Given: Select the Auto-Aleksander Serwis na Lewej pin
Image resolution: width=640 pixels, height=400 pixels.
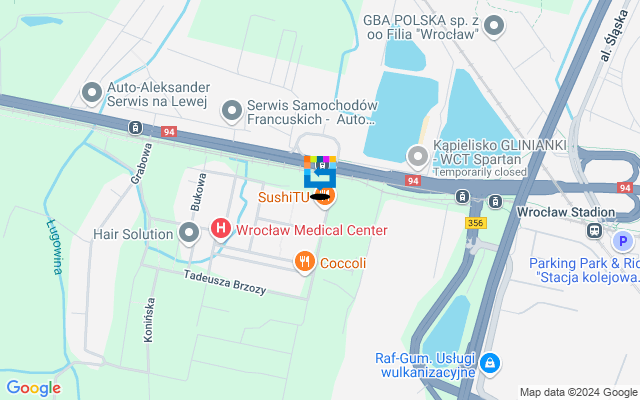Looking at the screenshot, I should point(92,93).
